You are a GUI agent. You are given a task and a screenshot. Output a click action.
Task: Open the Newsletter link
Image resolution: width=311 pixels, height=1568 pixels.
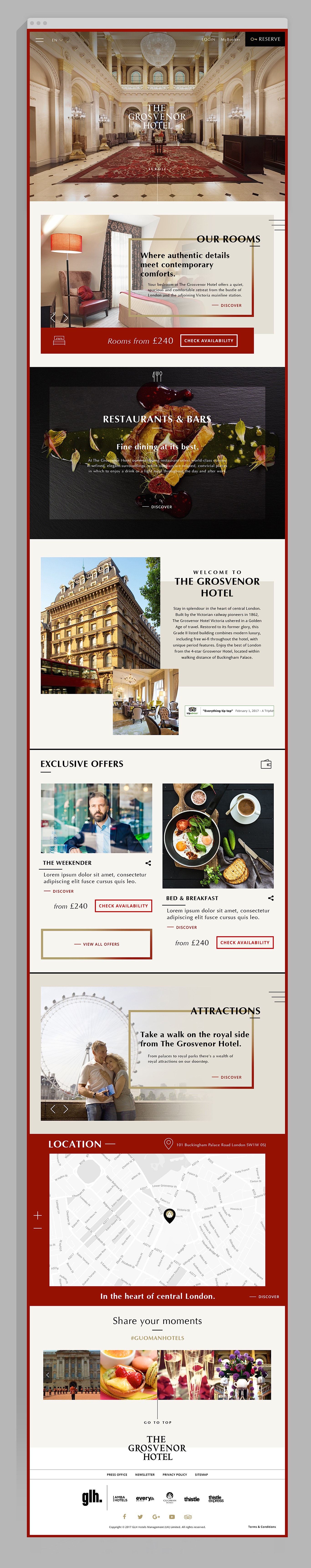pyautogui.click(x=145, y=1474)
